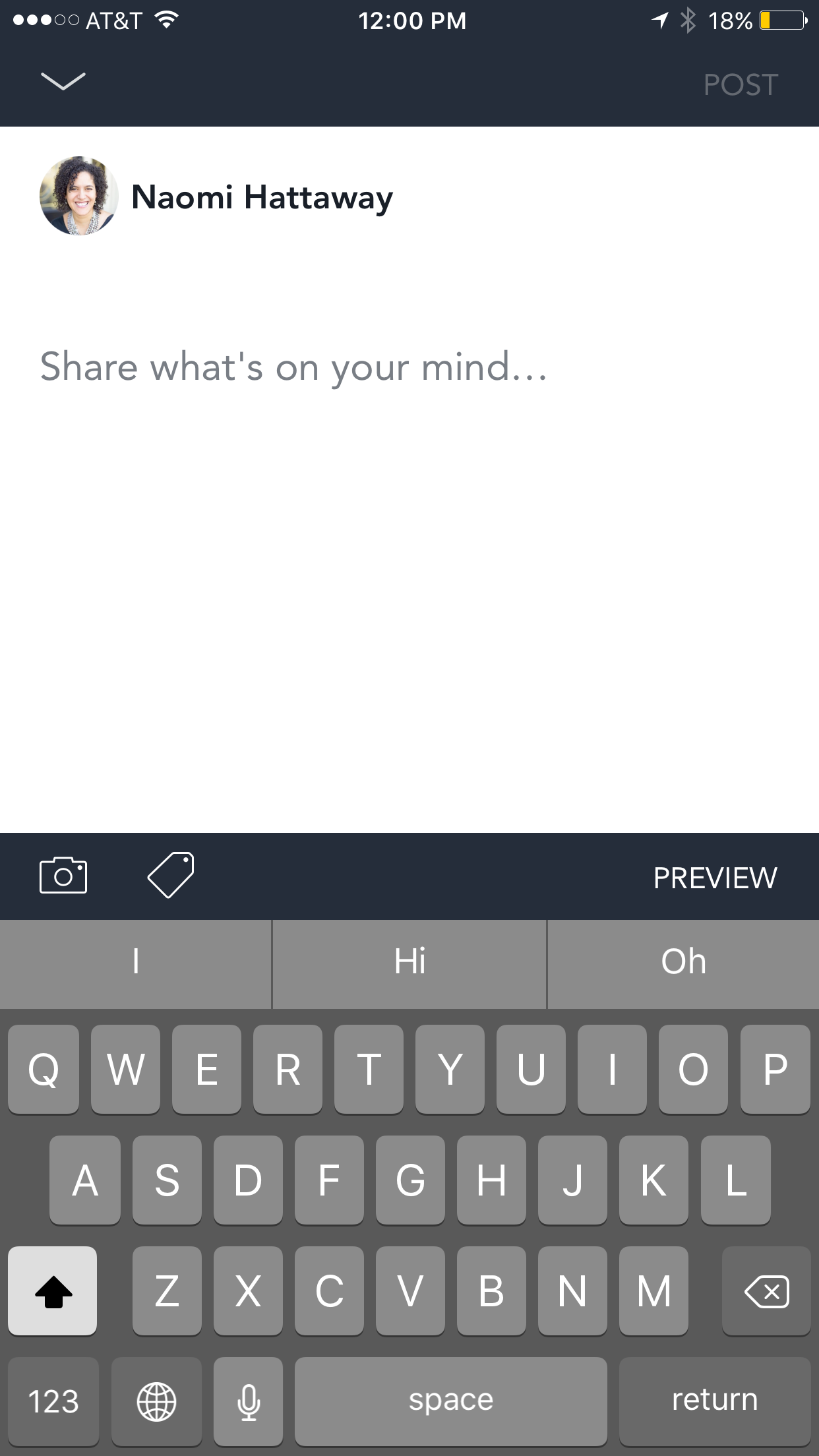Start dictation with the microphone key
819x1456 pixels.
pos(248,1401)
